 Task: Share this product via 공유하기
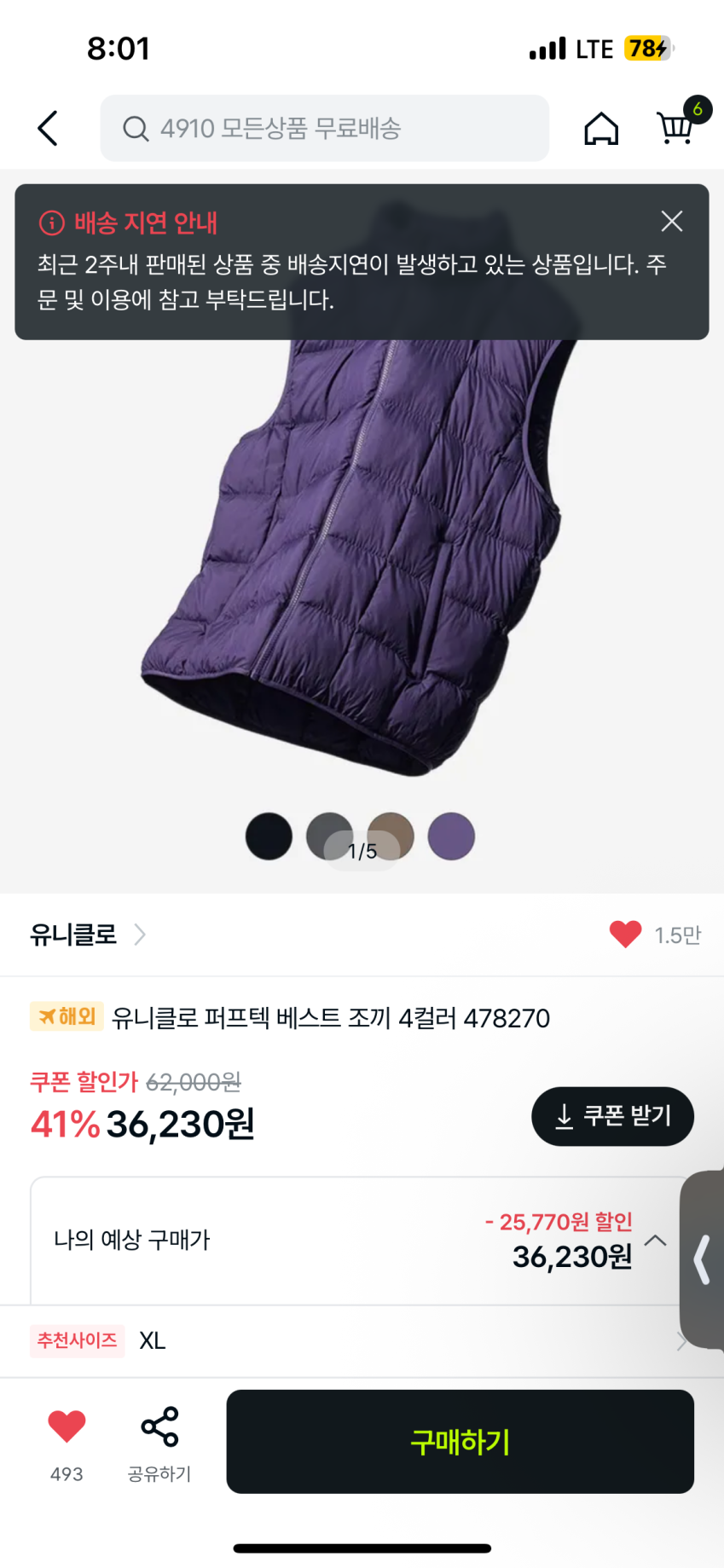[x=159, y=1428]
